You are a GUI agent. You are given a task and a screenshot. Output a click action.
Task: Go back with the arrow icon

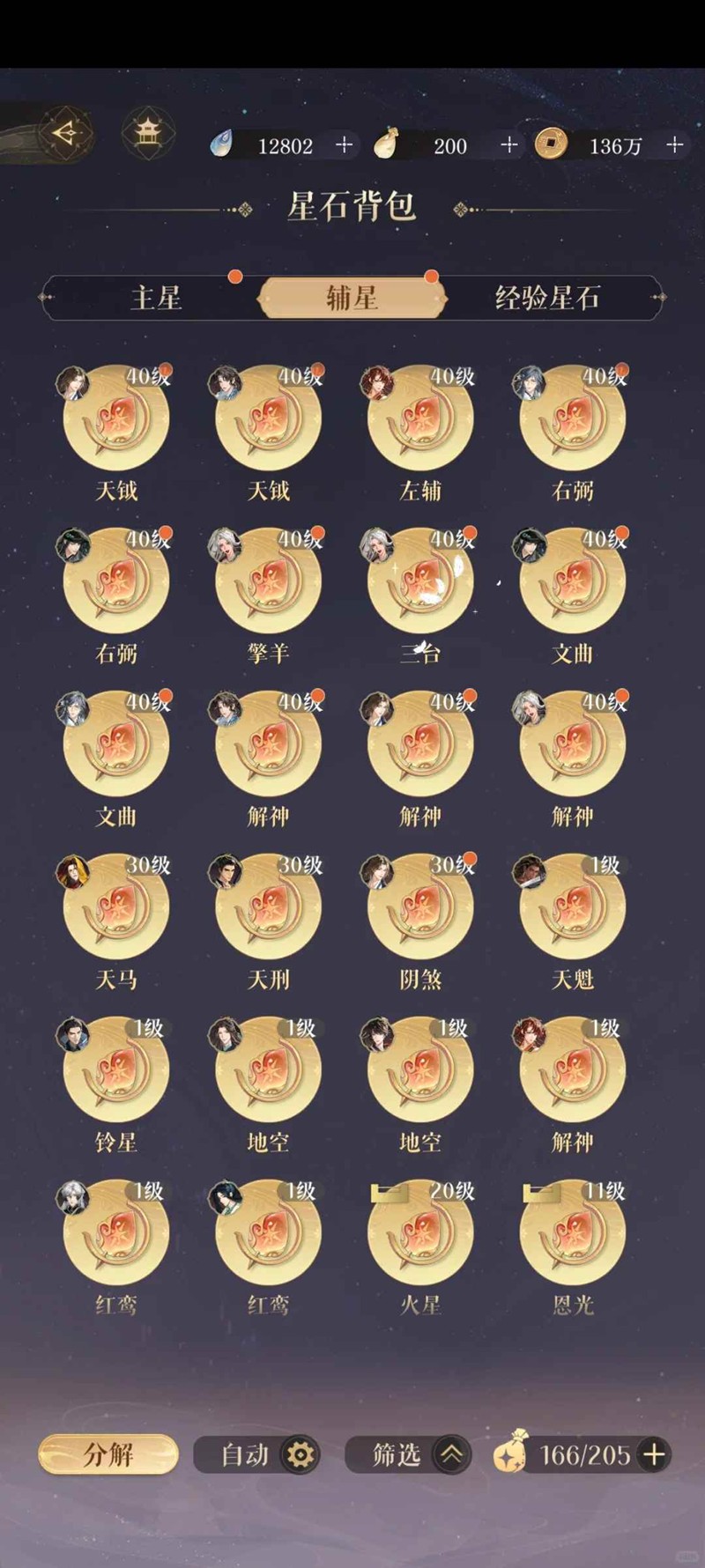[63, 134]
